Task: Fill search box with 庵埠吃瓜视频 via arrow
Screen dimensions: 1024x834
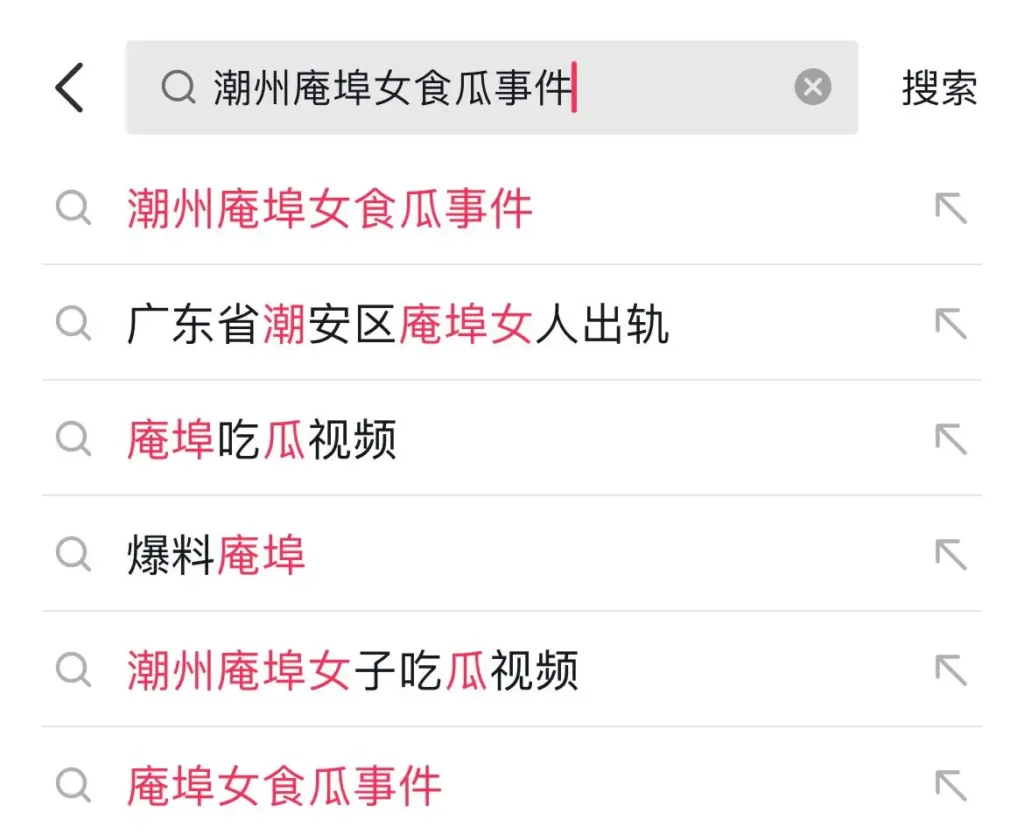Action: (x=951, y=439)
